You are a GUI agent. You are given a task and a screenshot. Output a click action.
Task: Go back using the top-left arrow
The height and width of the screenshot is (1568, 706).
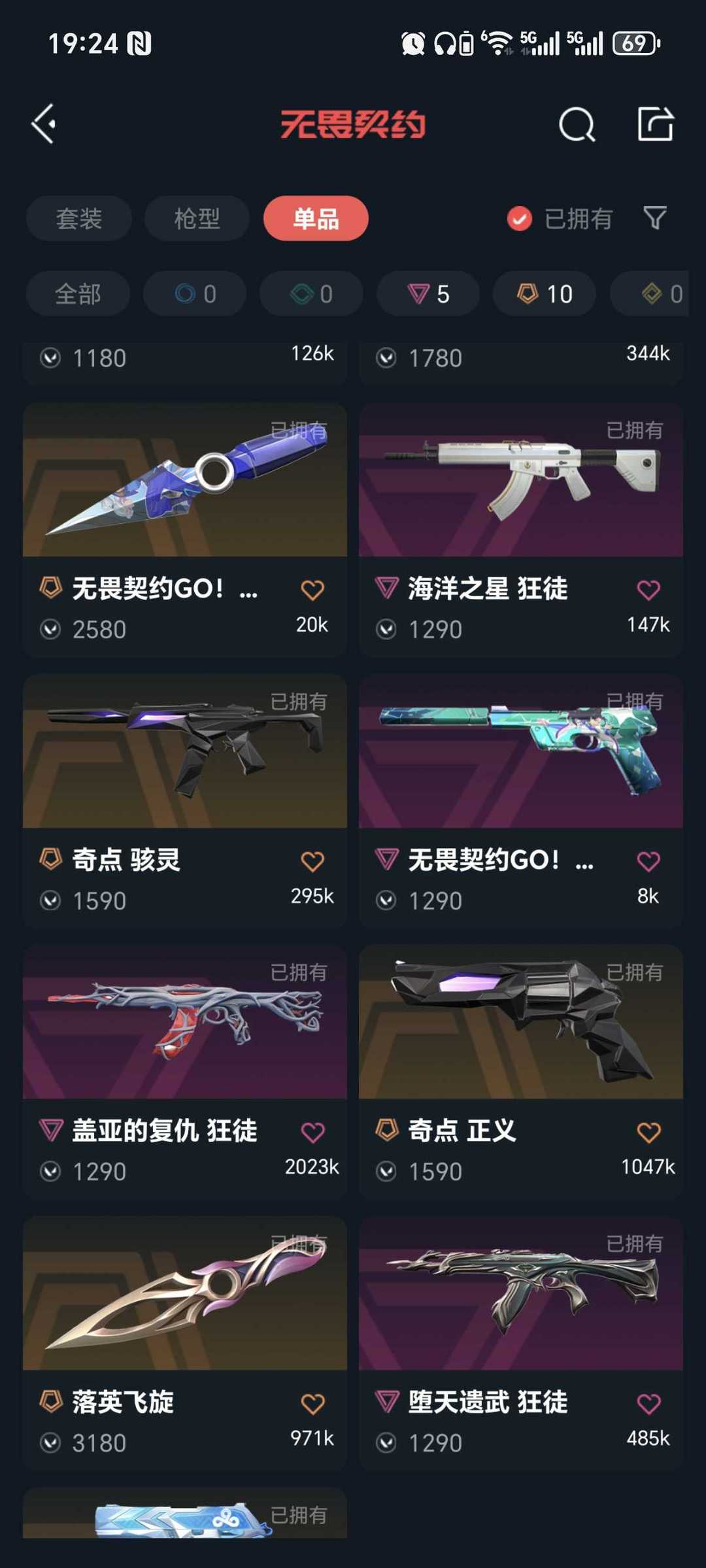coord(44,124)
